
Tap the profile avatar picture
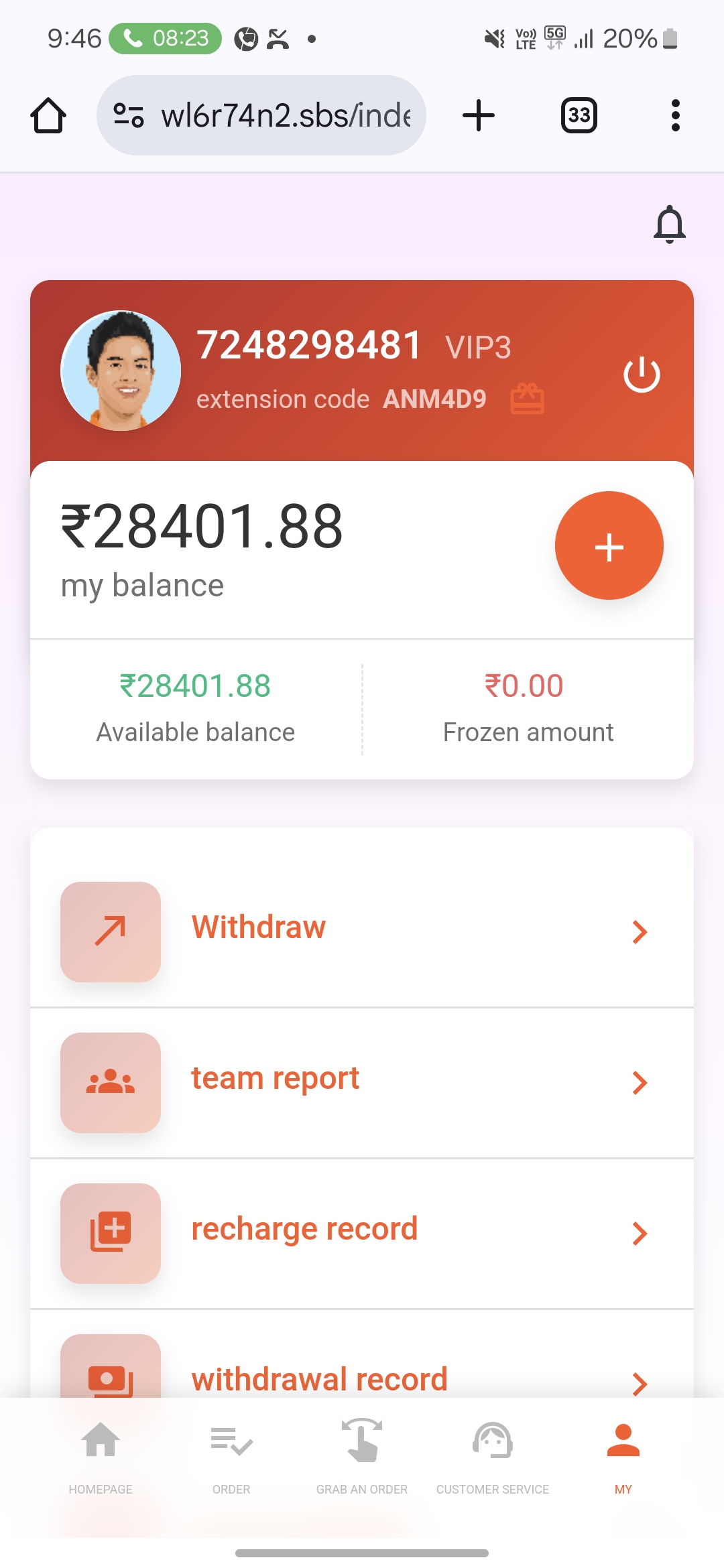(121, 371)
